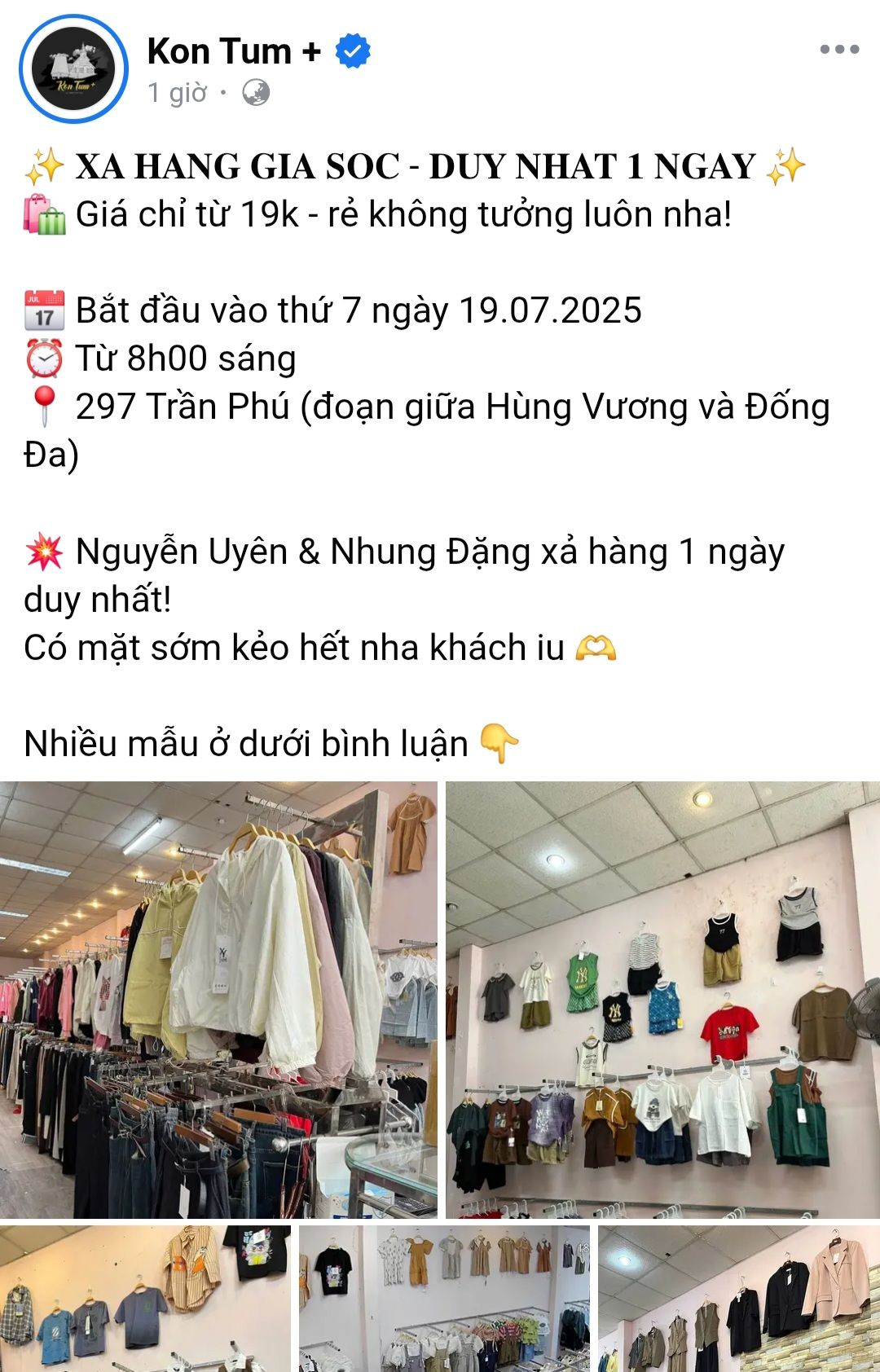Viewport: 880px width, 1372px height.
Task: View the photo of kids' outfits on the wall
Action: pos(662,1000)
